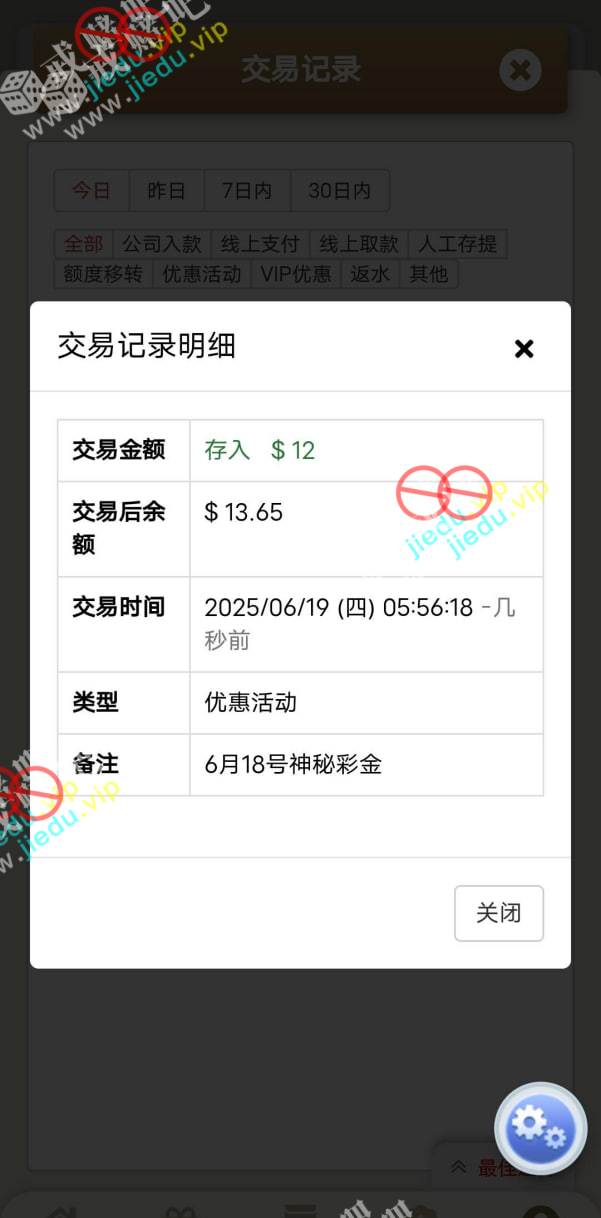Open the floating blue gear settings button

coord(540,1128)
